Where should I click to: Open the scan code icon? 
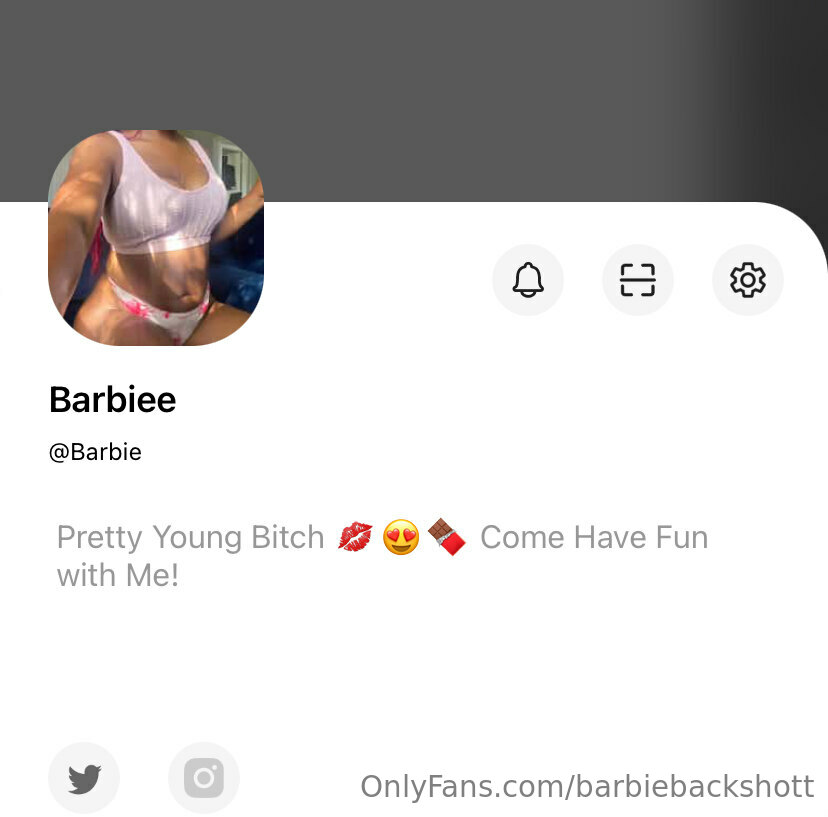click(x=638, y=280)
